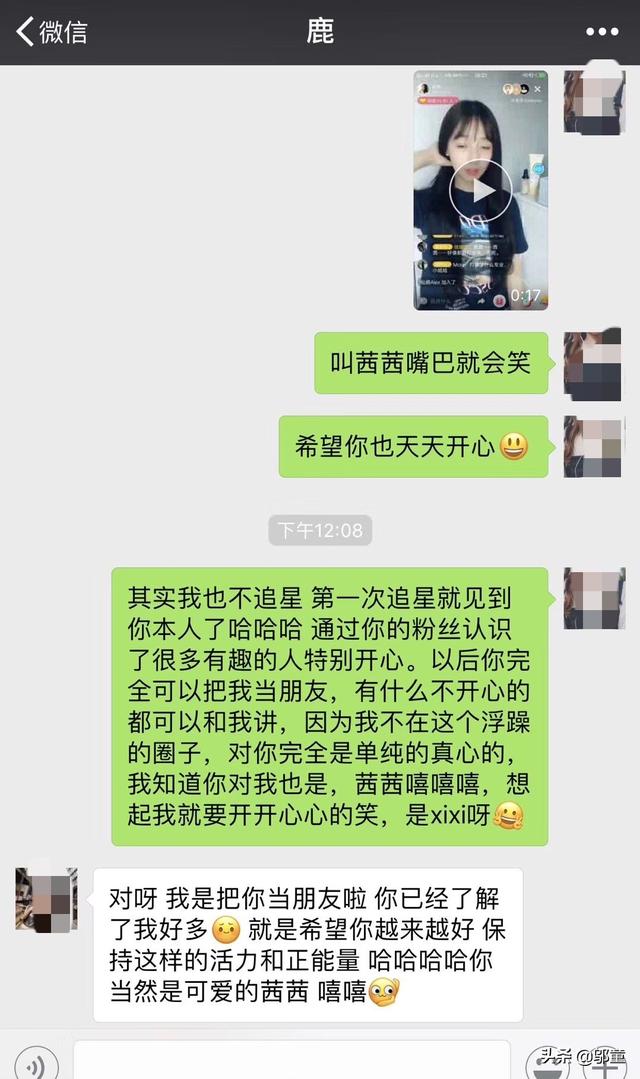Focus the message text field
The image size is (640, 1079).
[x=290, y=1062]
